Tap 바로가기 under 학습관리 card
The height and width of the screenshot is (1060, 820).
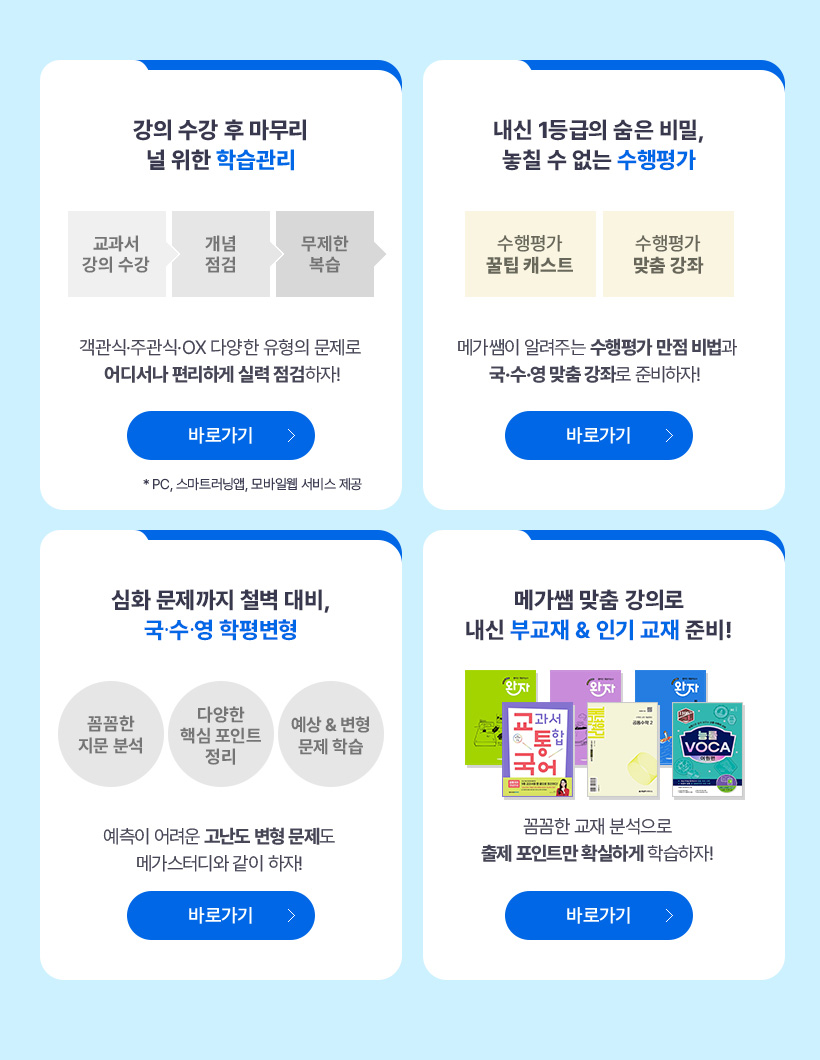coord(221,435)
